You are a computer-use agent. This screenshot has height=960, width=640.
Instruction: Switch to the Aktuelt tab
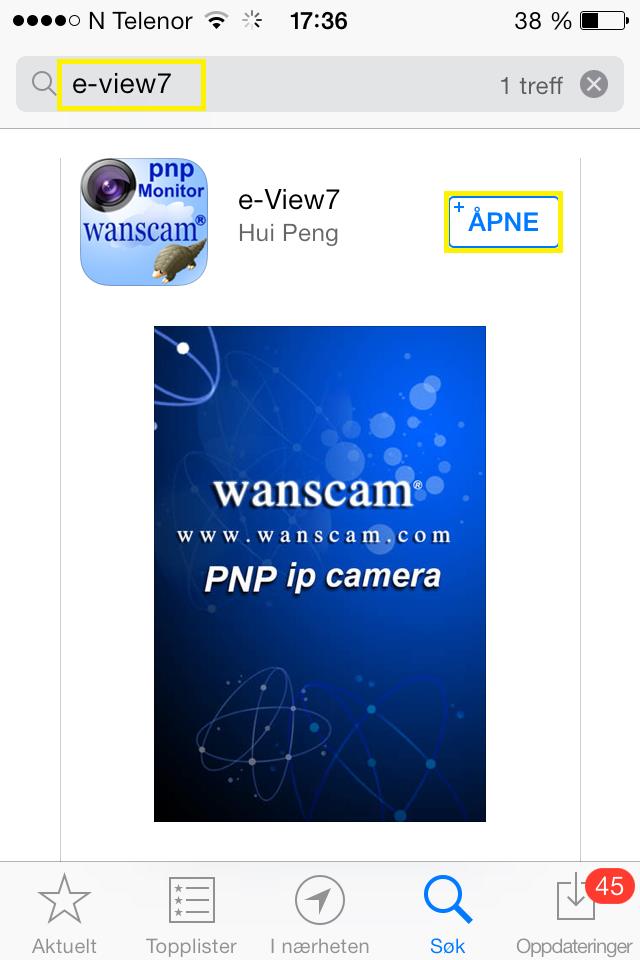click(x=64, y=912)
